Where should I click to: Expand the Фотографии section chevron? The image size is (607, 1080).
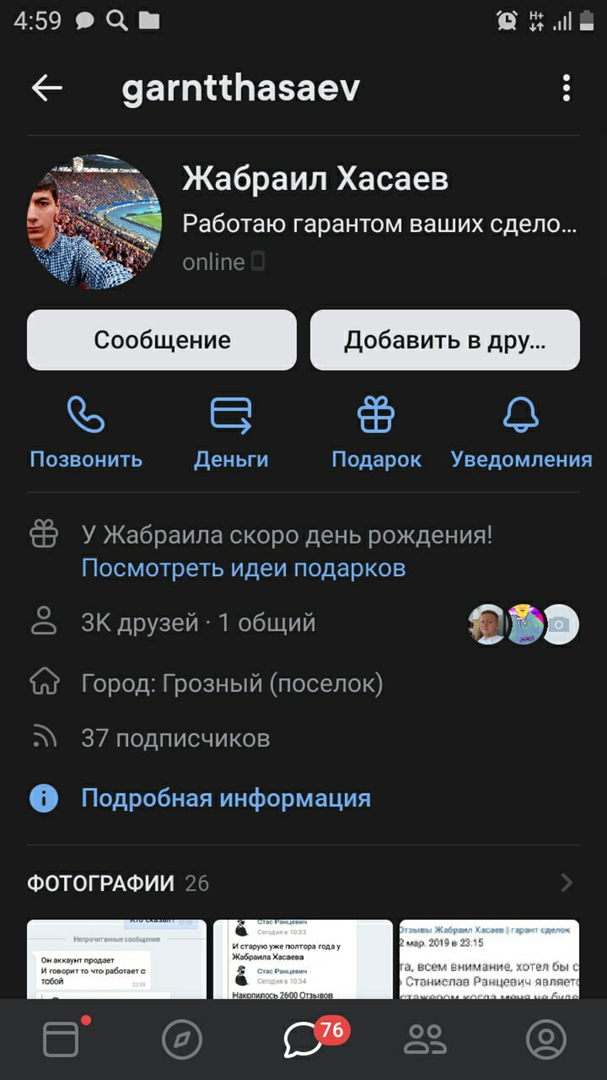(x=567, y=883)
